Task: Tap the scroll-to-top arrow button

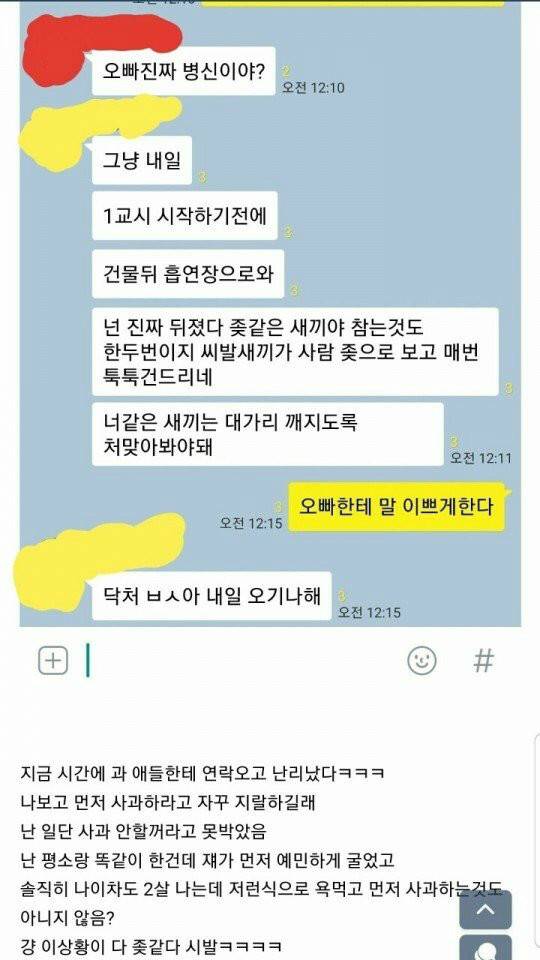Action: pyautogui.click(x=485, y=910)
